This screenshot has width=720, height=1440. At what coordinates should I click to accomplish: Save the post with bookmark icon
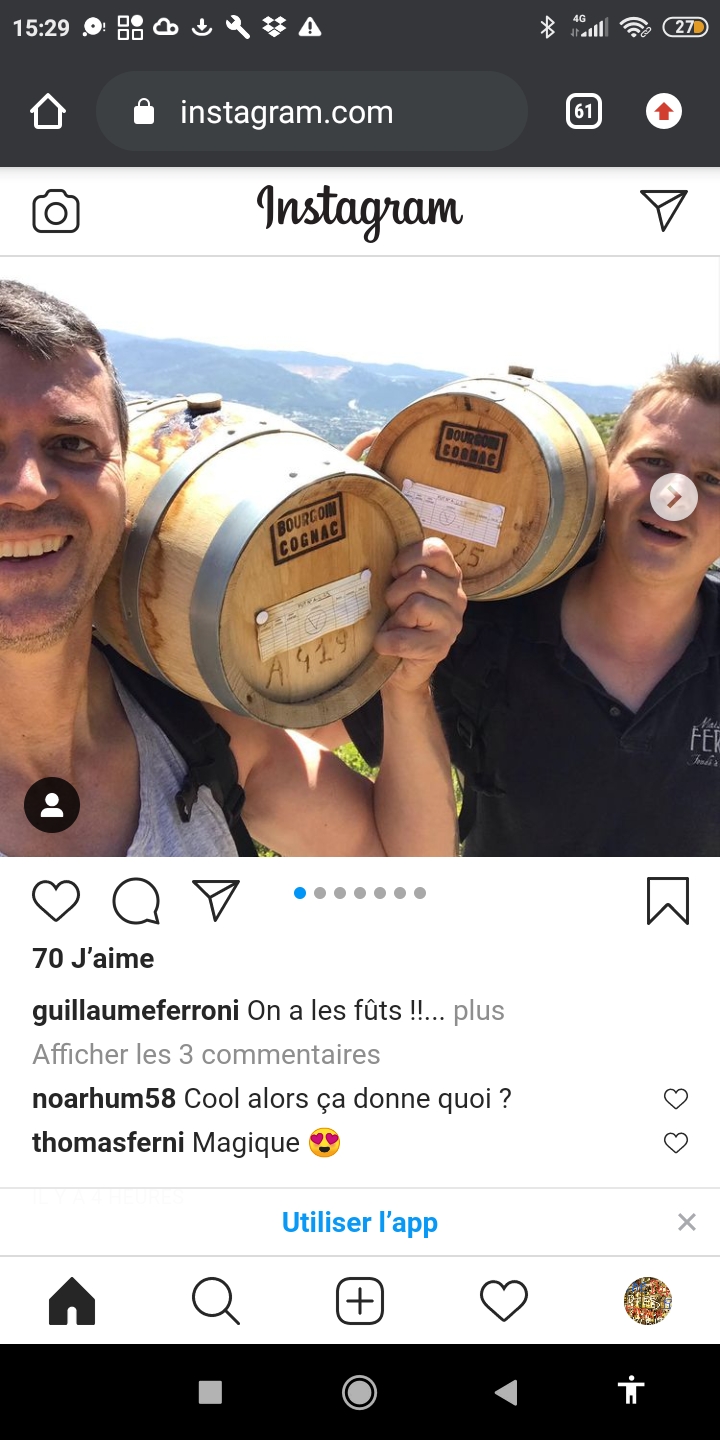667,901
